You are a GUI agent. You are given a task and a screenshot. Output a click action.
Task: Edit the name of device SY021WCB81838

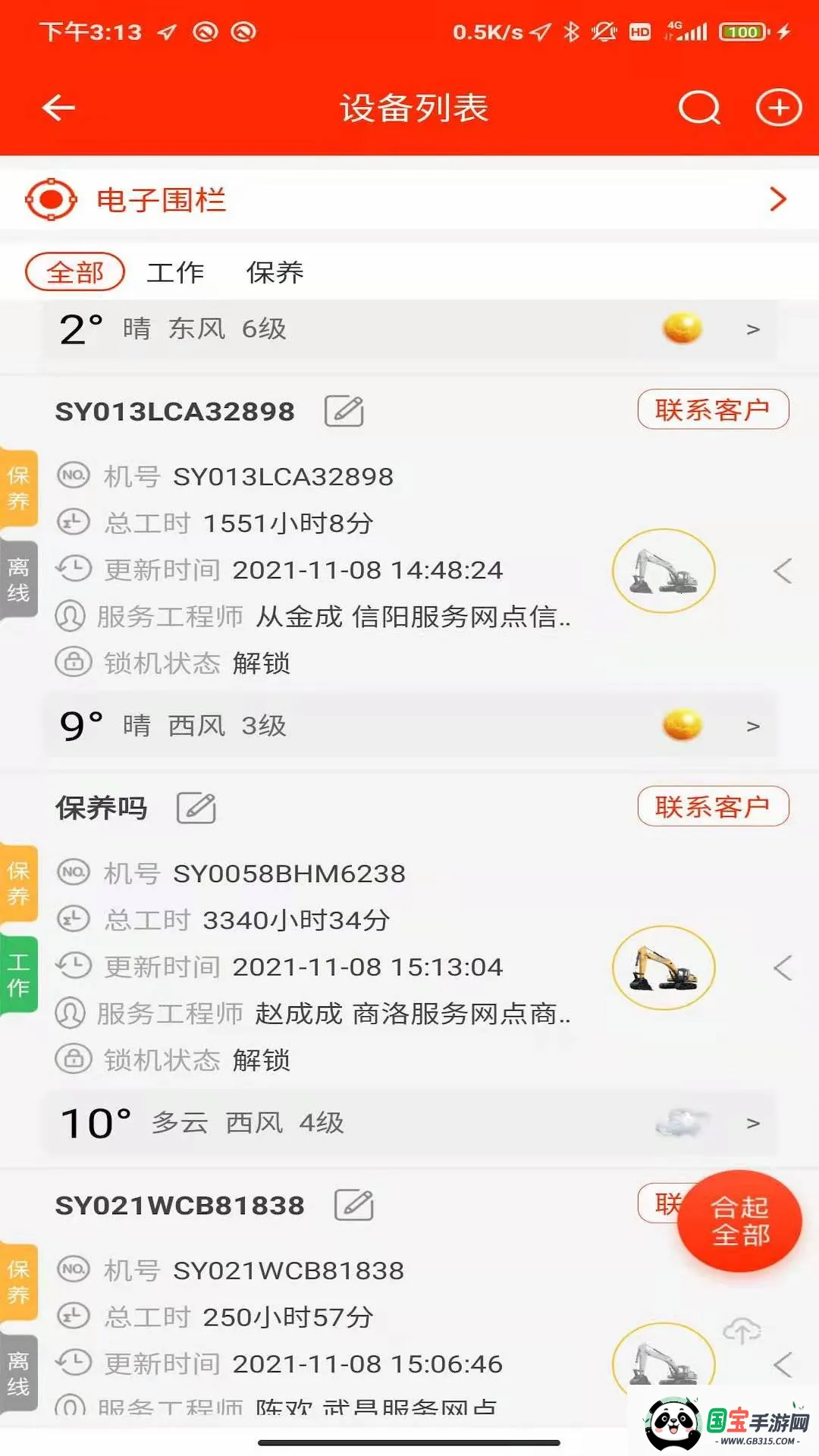click(354, 1205)
